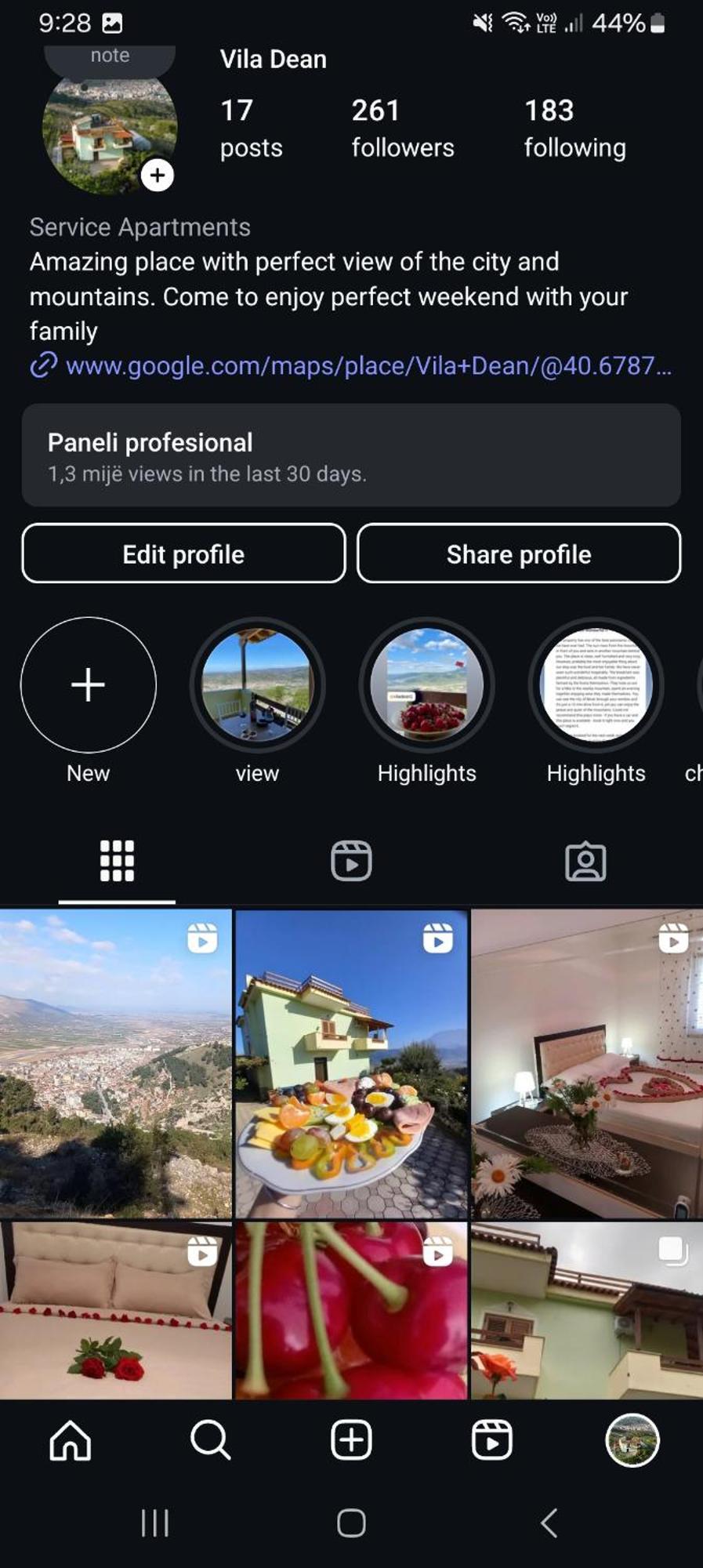The image size is (703, 1568).
Task: Open the Paneli profesional dashboard card
Action: [351, 456]
